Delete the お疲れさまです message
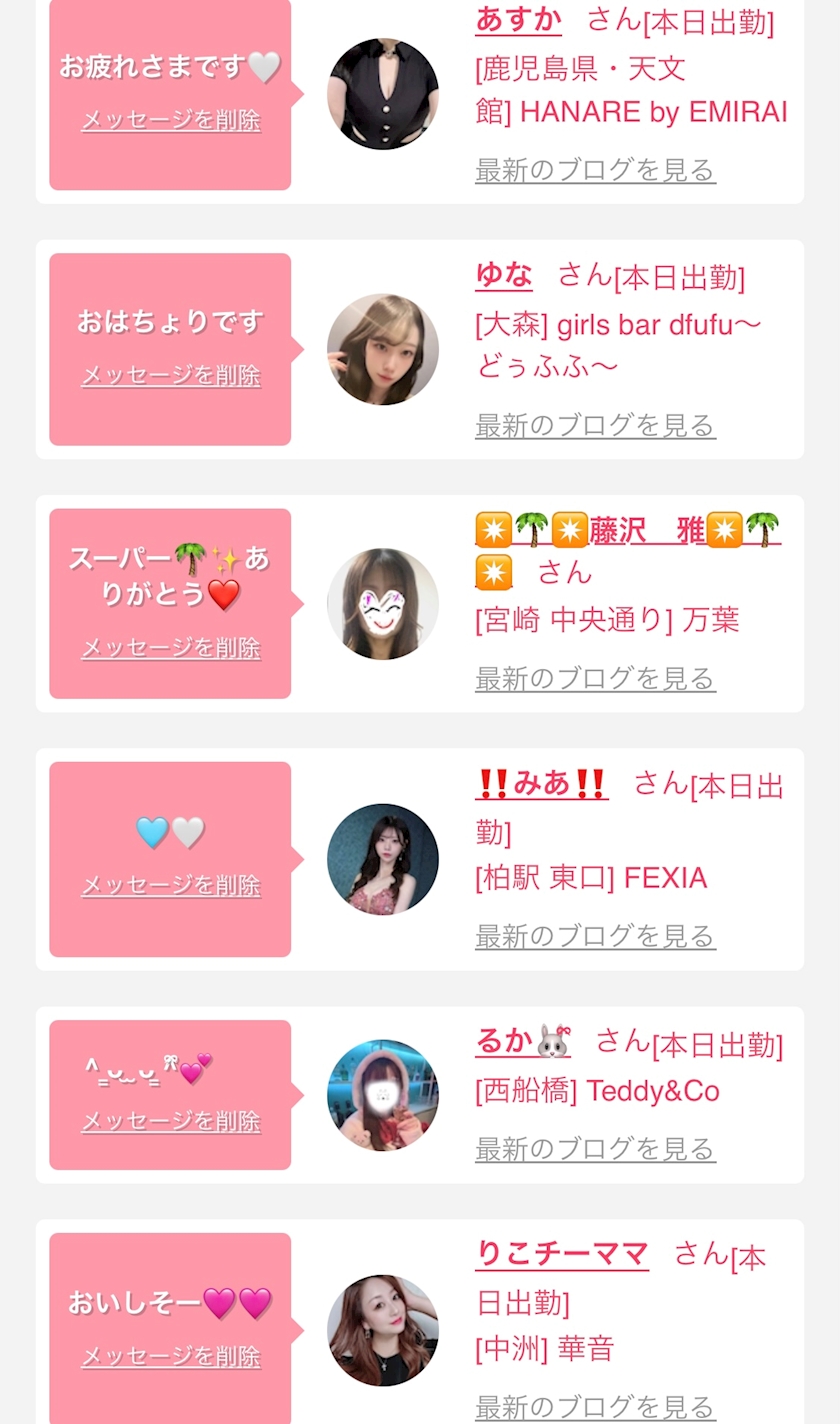The height and width of the screenshot is (1424, 840). coord(170,121)
